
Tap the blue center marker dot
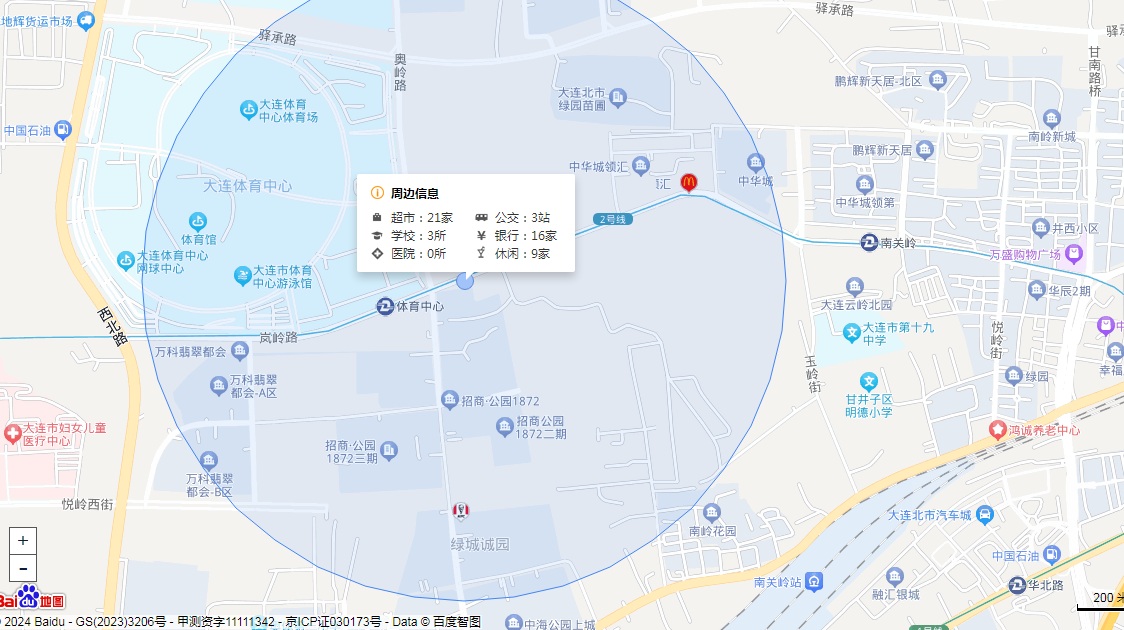click(465, 281)
